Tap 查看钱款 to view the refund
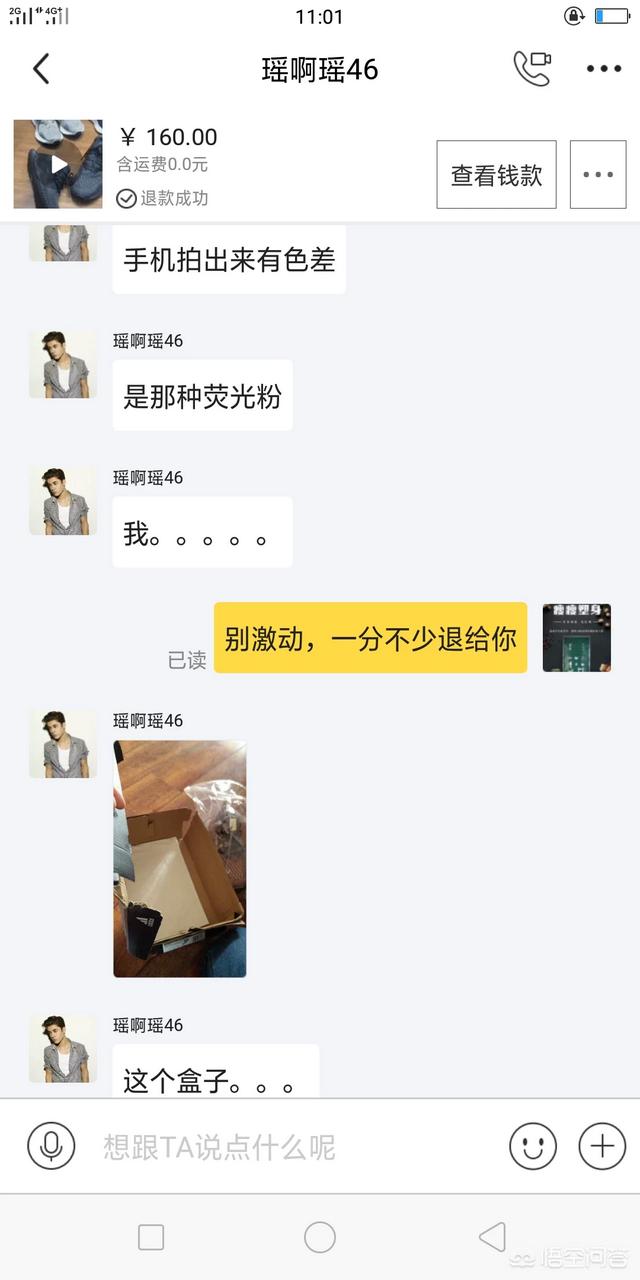 (x=496, y=175)
